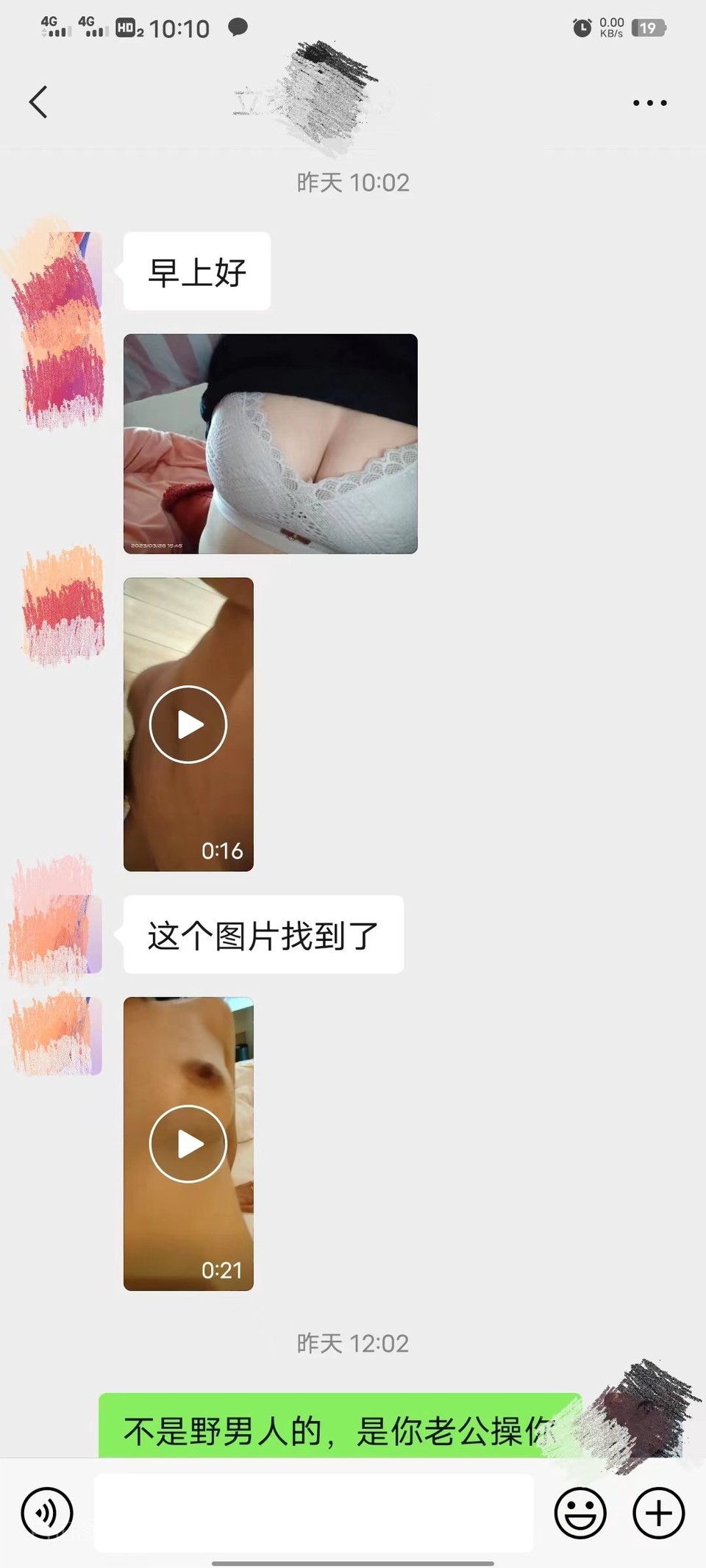Go back to the chat list

(38, 102)
